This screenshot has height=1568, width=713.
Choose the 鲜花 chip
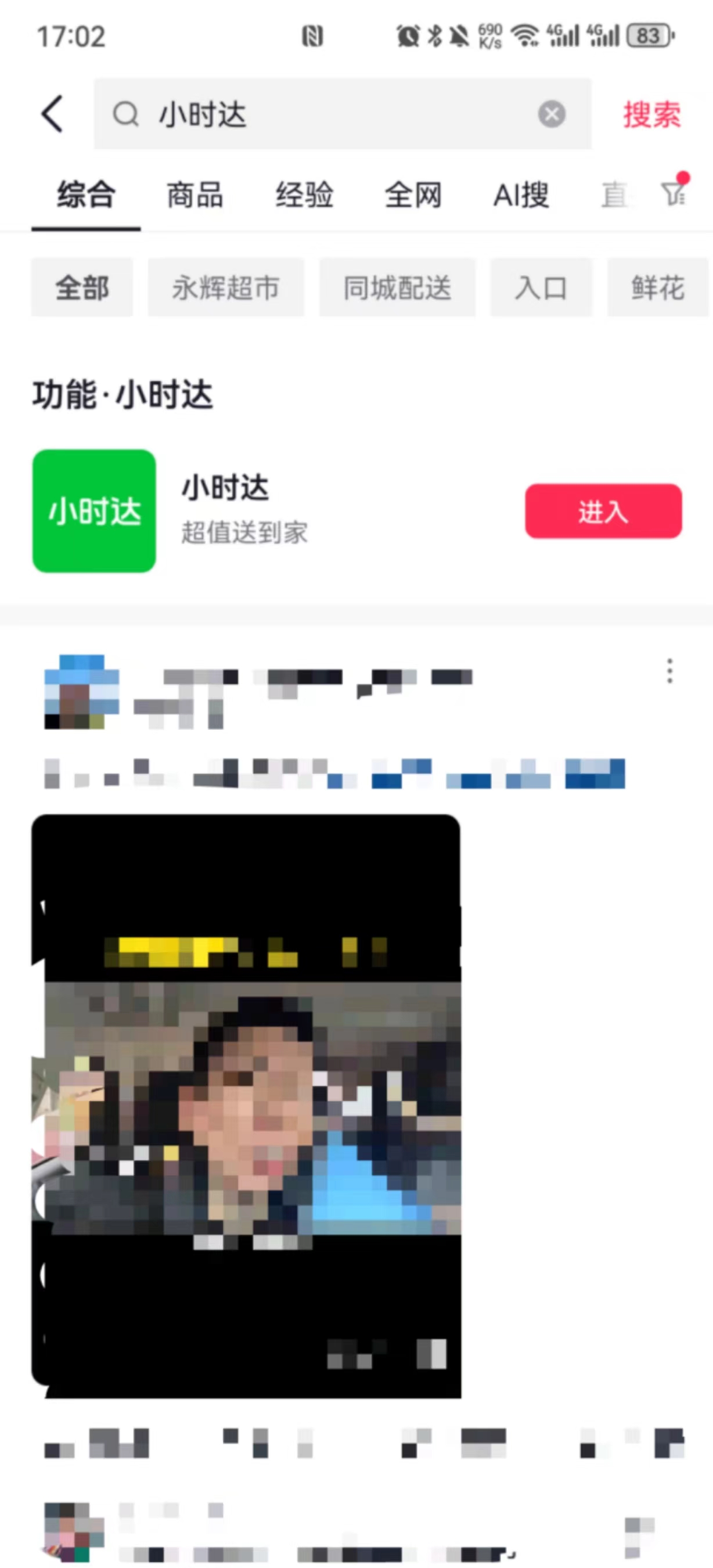pyautogui.click(x=658, y=287)
